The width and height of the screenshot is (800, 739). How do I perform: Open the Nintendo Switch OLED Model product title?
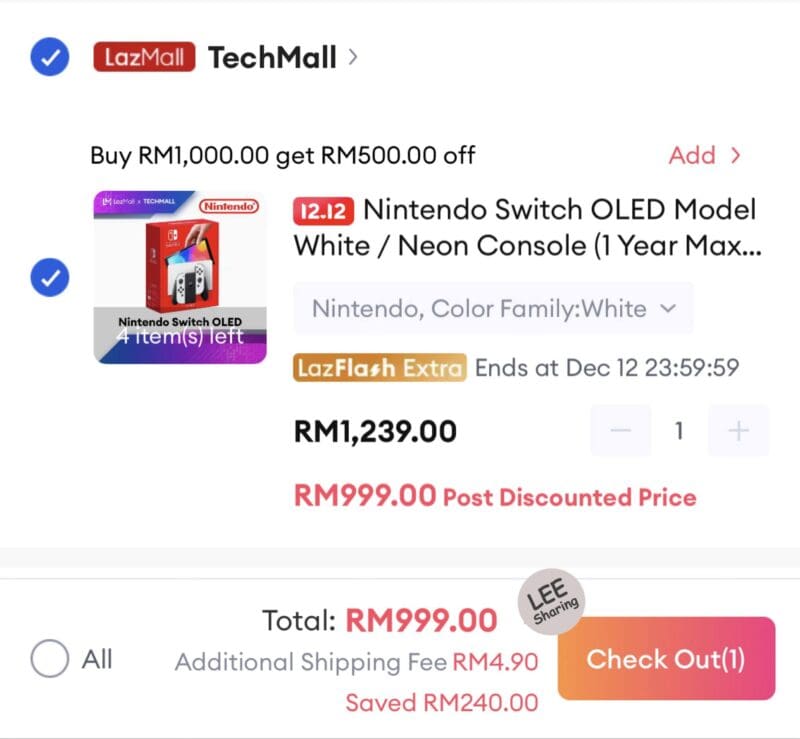526,228
